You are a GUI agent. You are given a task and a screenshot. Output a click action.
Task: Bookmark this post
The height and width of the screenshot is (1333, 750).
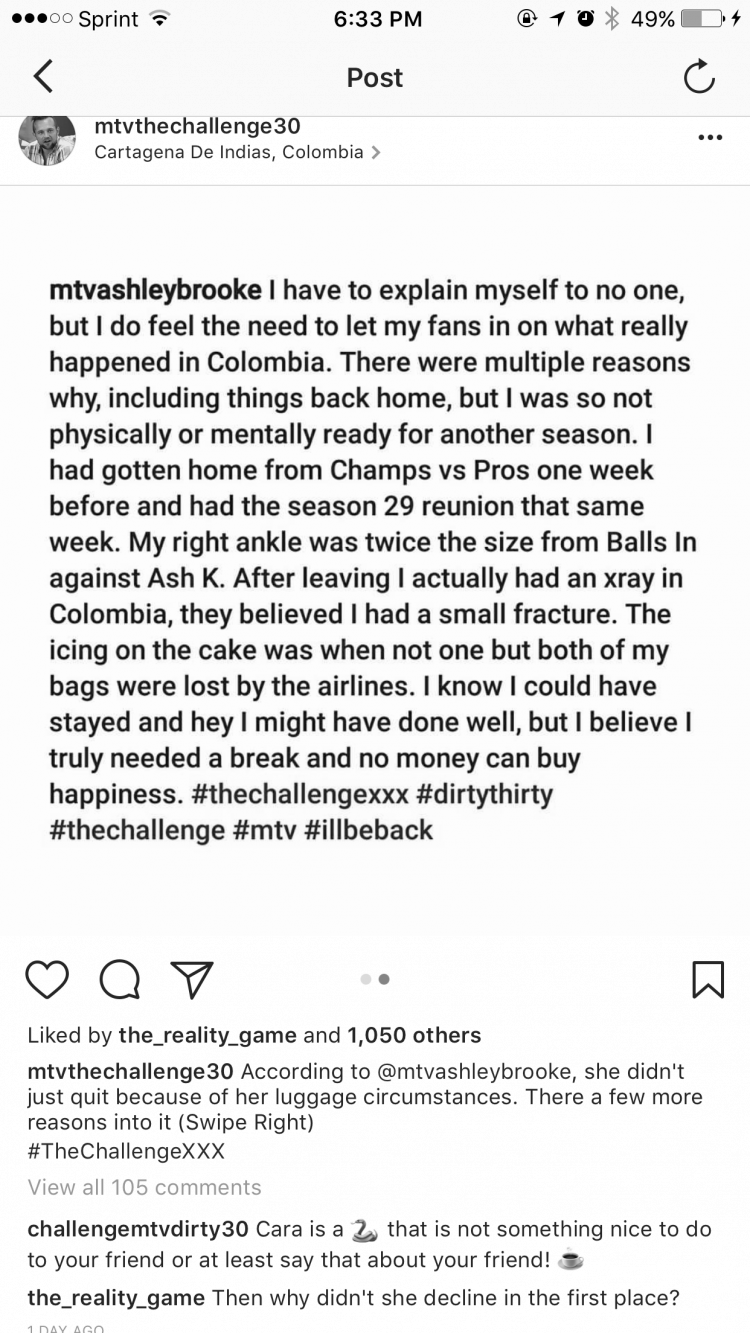708,980
